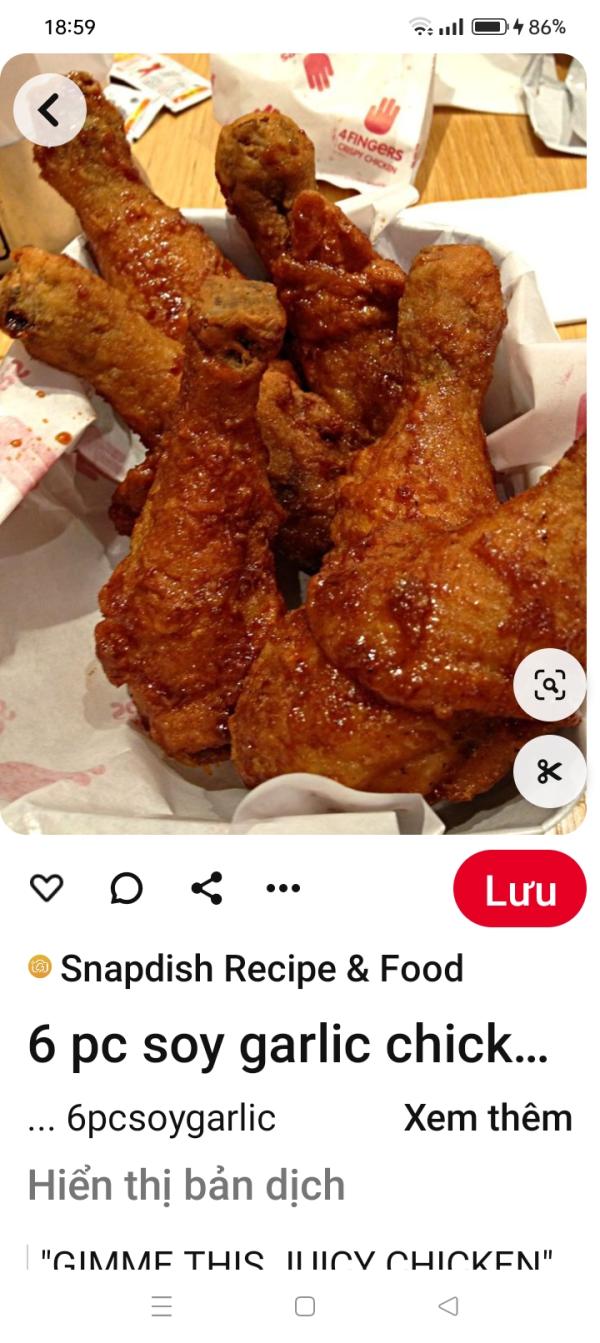Screen dimensions: 600x1343
Task: Go back using the arrow on the photo
Action: pyautogui.click(x=49, y=111)
